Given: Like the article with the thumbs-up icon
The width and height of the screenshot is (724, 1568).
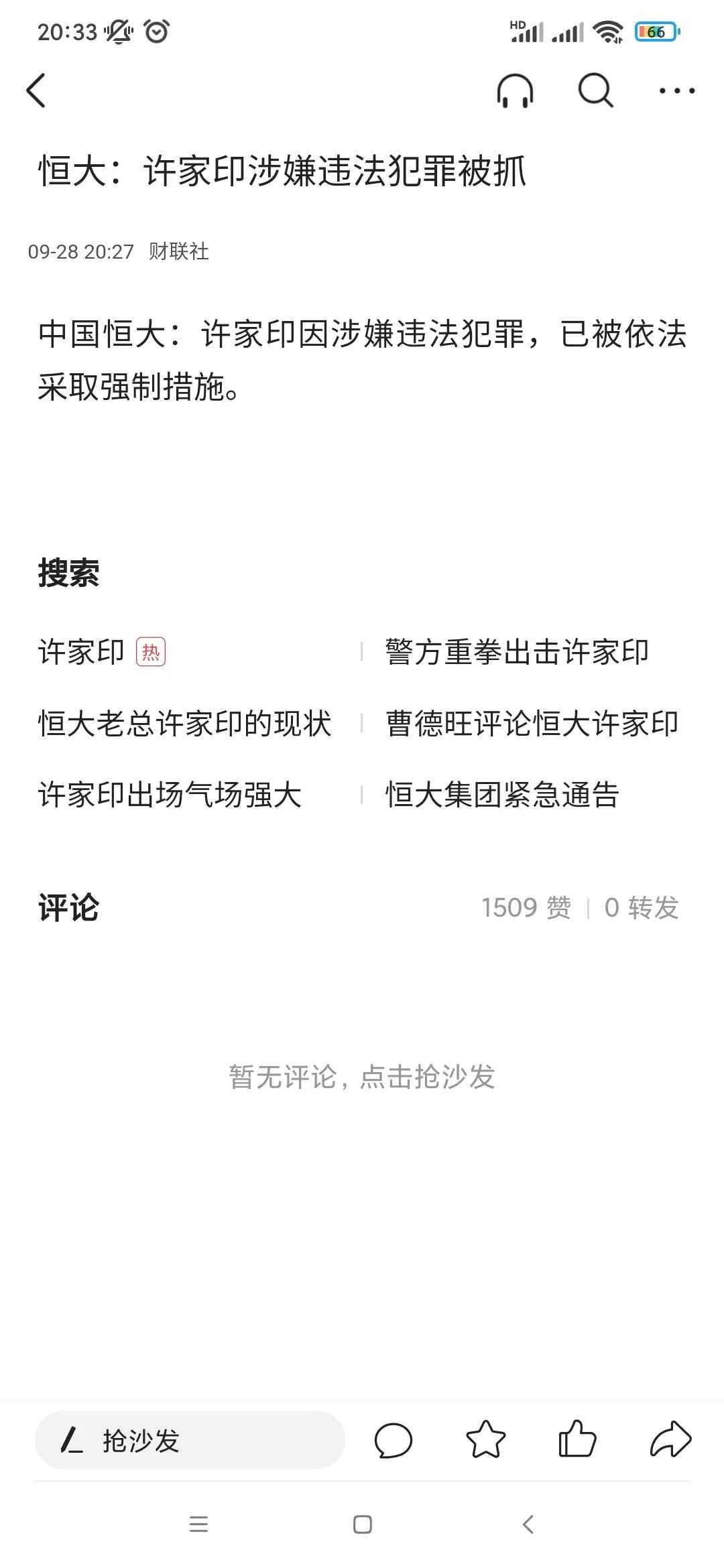Looking at the screenshot, I should pos(577,1439).
